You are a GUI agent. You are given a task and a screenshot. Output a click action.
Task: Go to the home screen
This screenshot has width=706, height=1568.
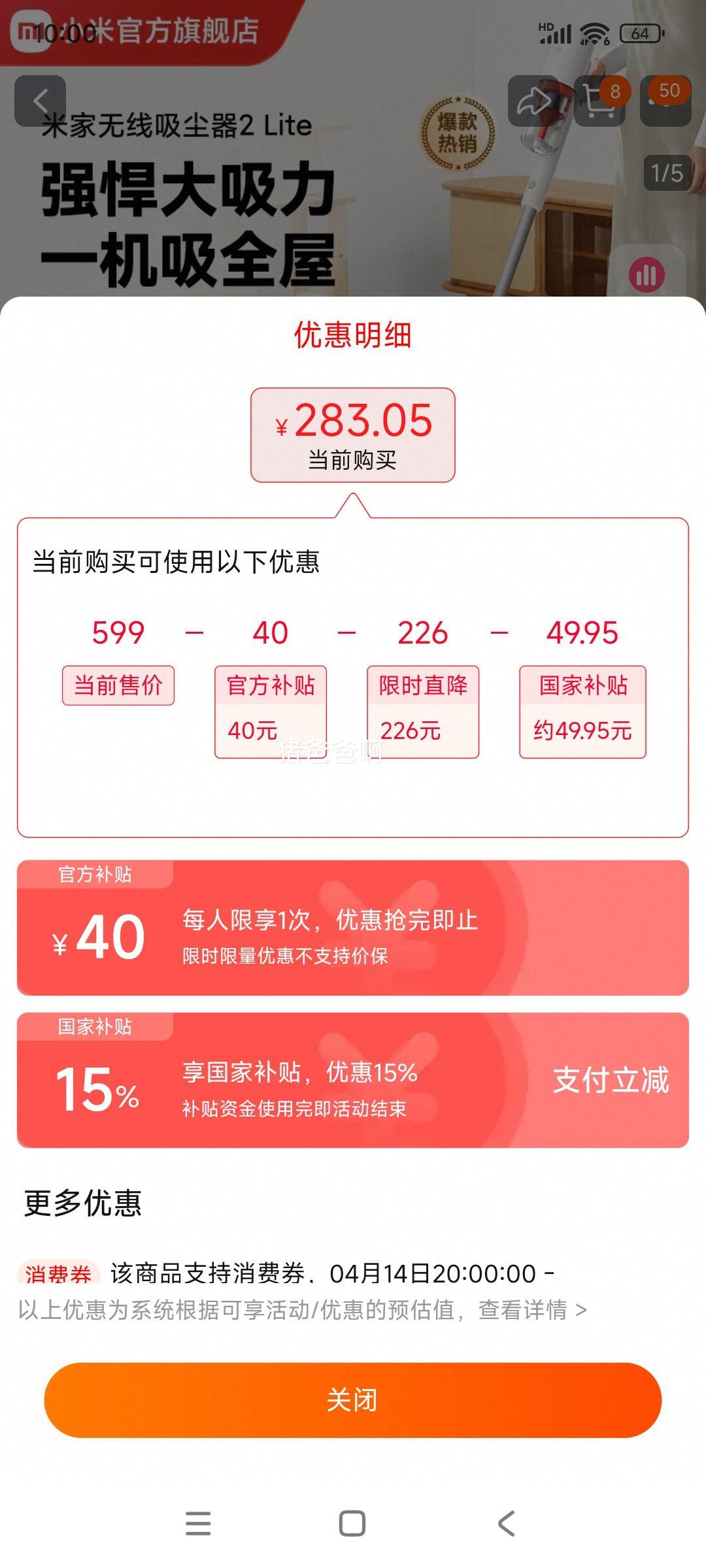(352, 1524)
